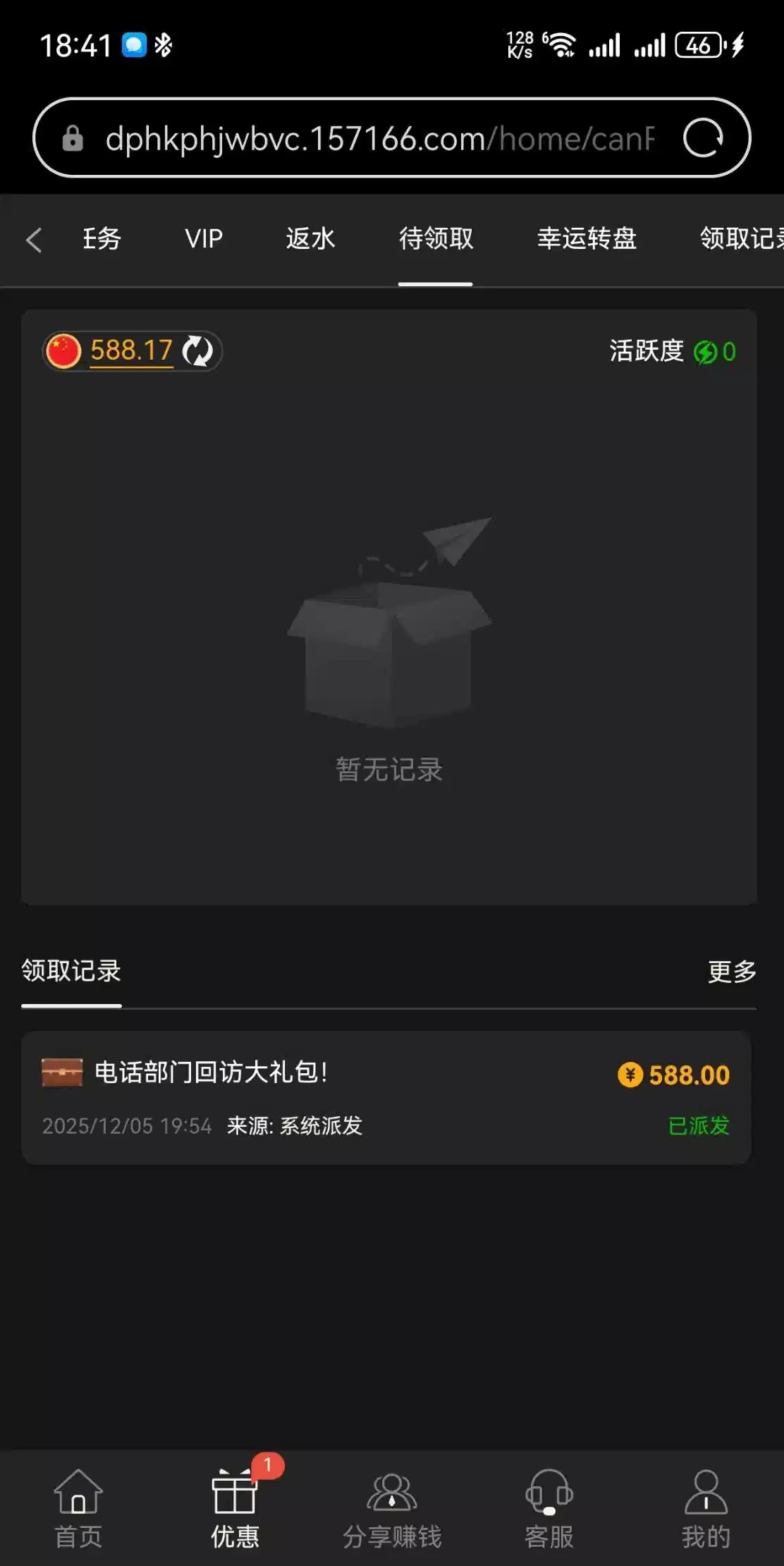Switch to the VIP tab
784x1566 pixels.
point(204,238)
